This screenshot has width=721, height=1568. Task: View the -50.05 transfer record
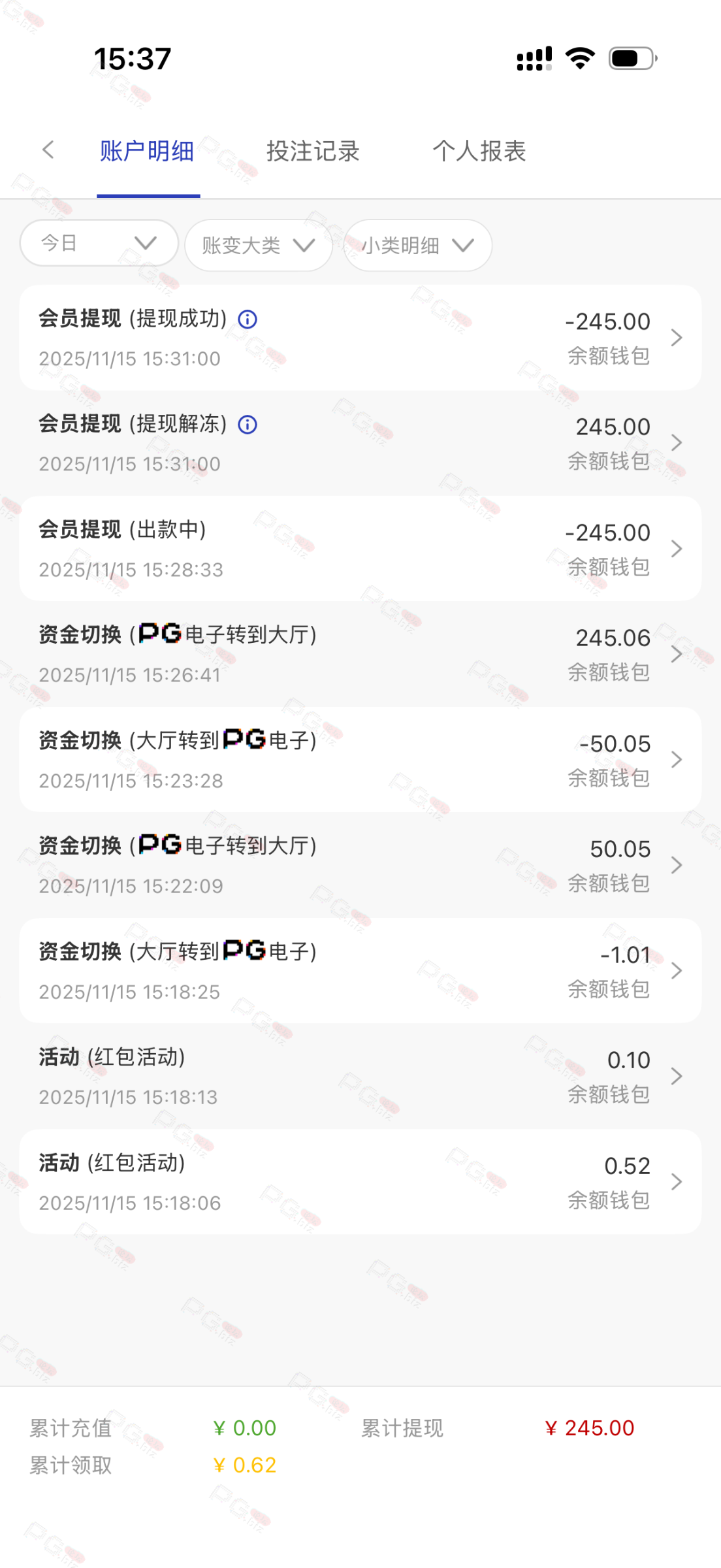(360, 760)
